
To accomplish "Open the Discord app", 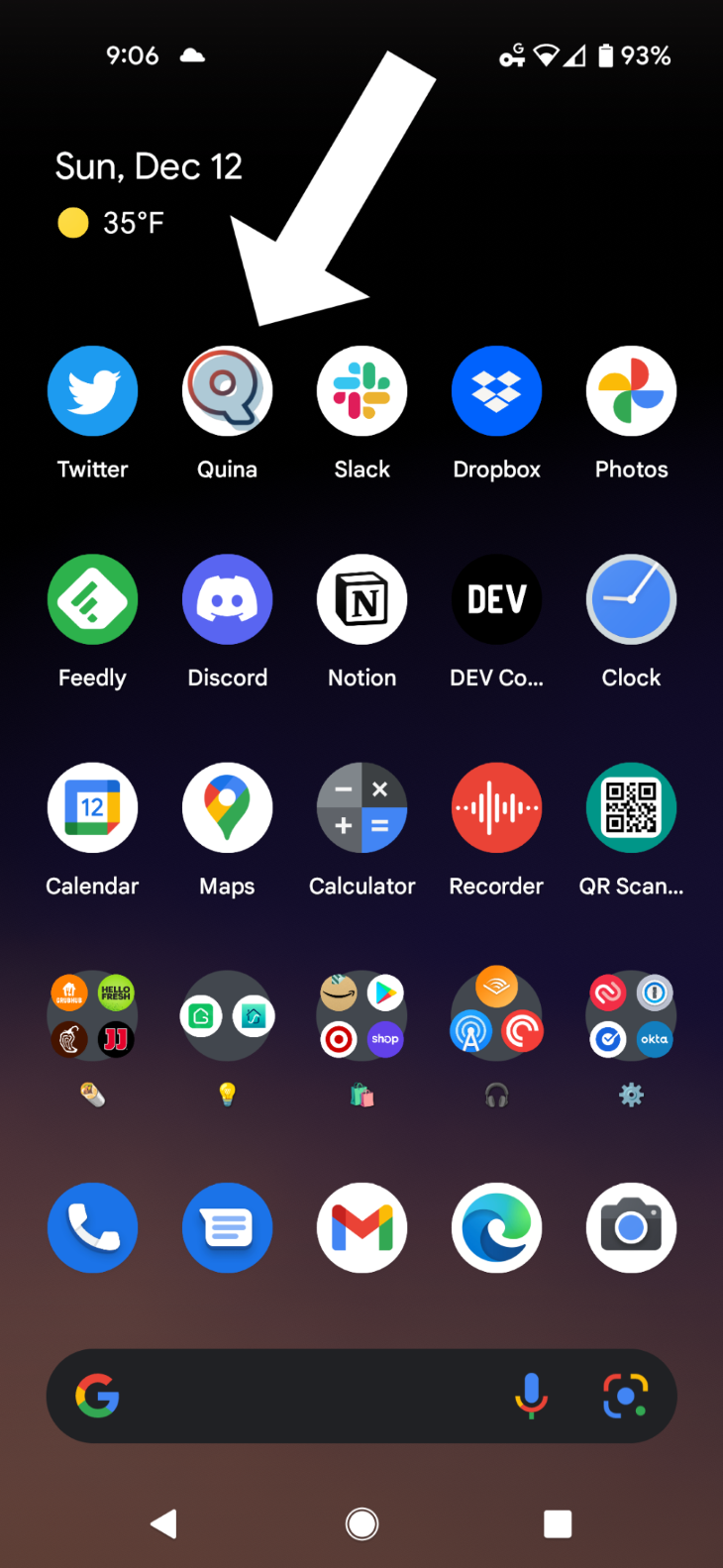I will (227, 599).
